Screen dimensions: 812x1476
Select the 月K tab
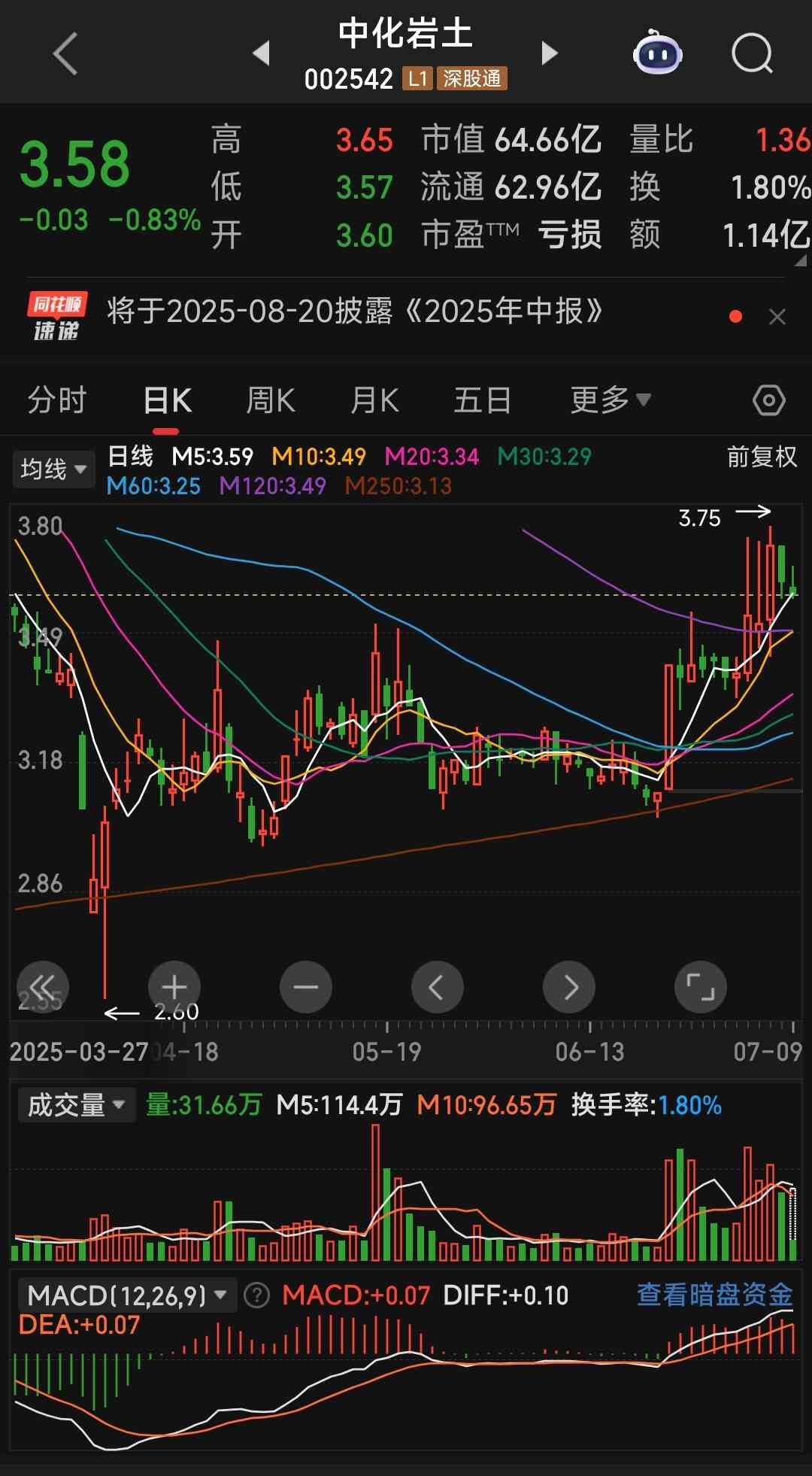click(374, 399)
